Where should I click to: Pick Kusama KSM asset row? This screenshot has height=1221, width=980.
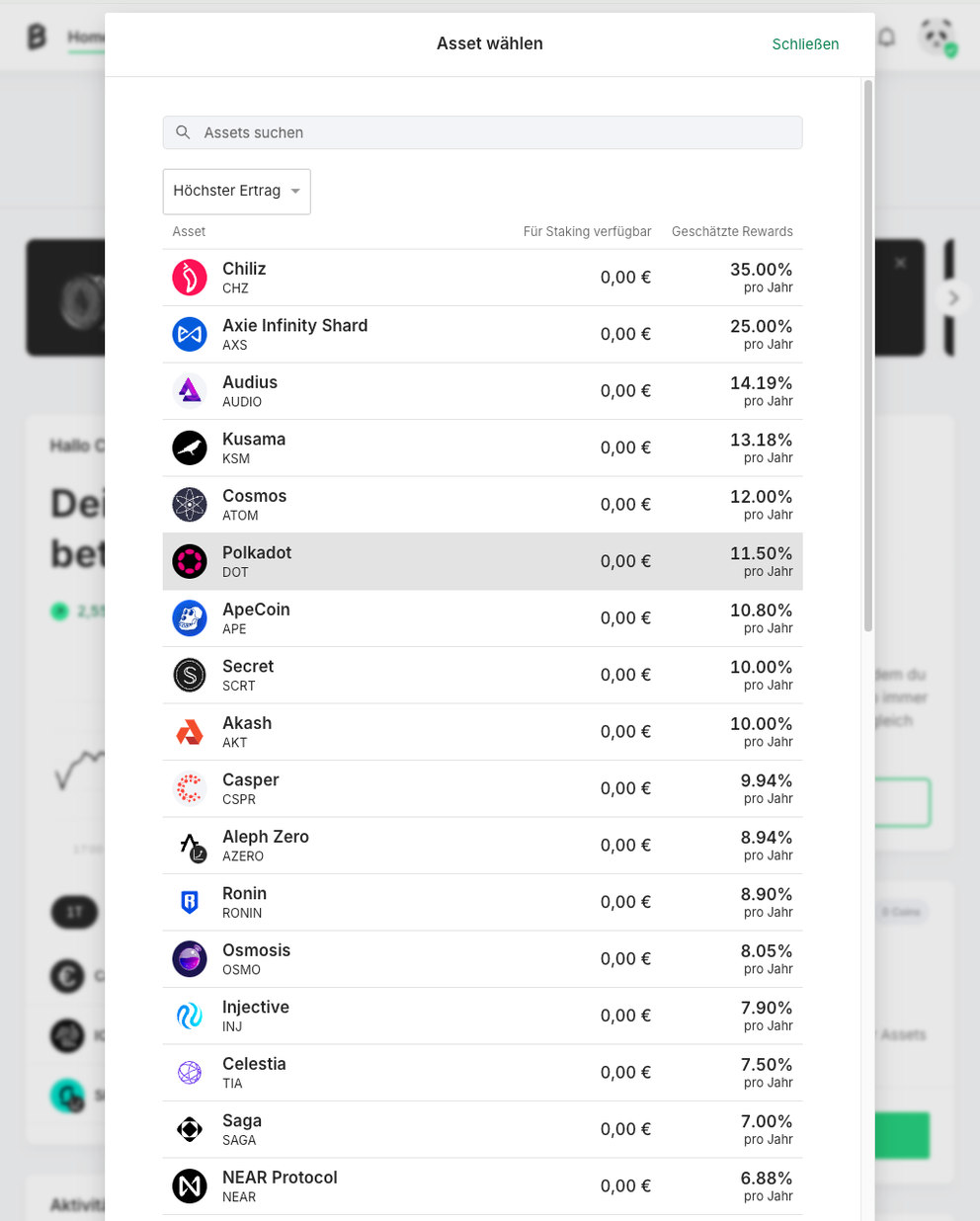[482, 448]
